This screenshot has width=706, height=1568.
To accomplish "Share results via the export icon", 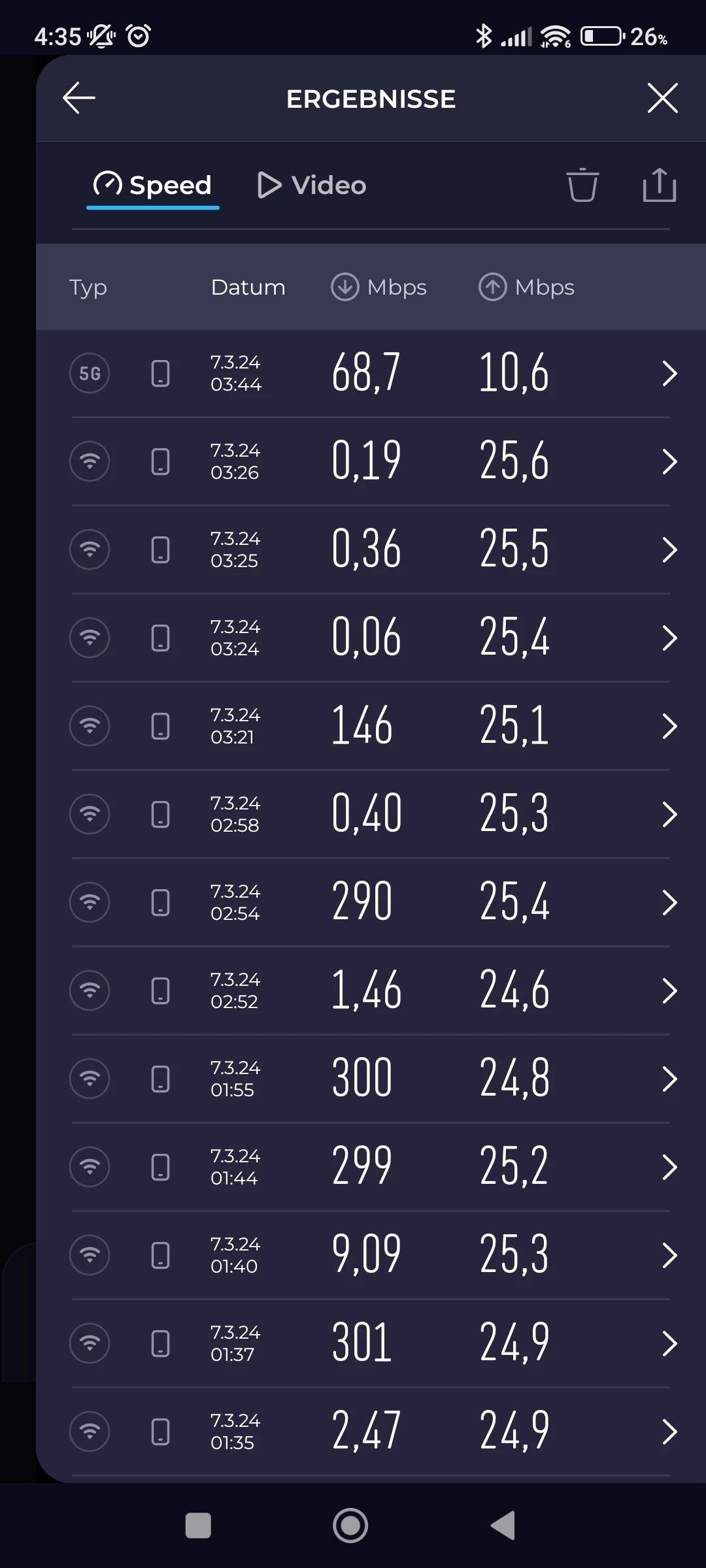I will coord(659,186).
